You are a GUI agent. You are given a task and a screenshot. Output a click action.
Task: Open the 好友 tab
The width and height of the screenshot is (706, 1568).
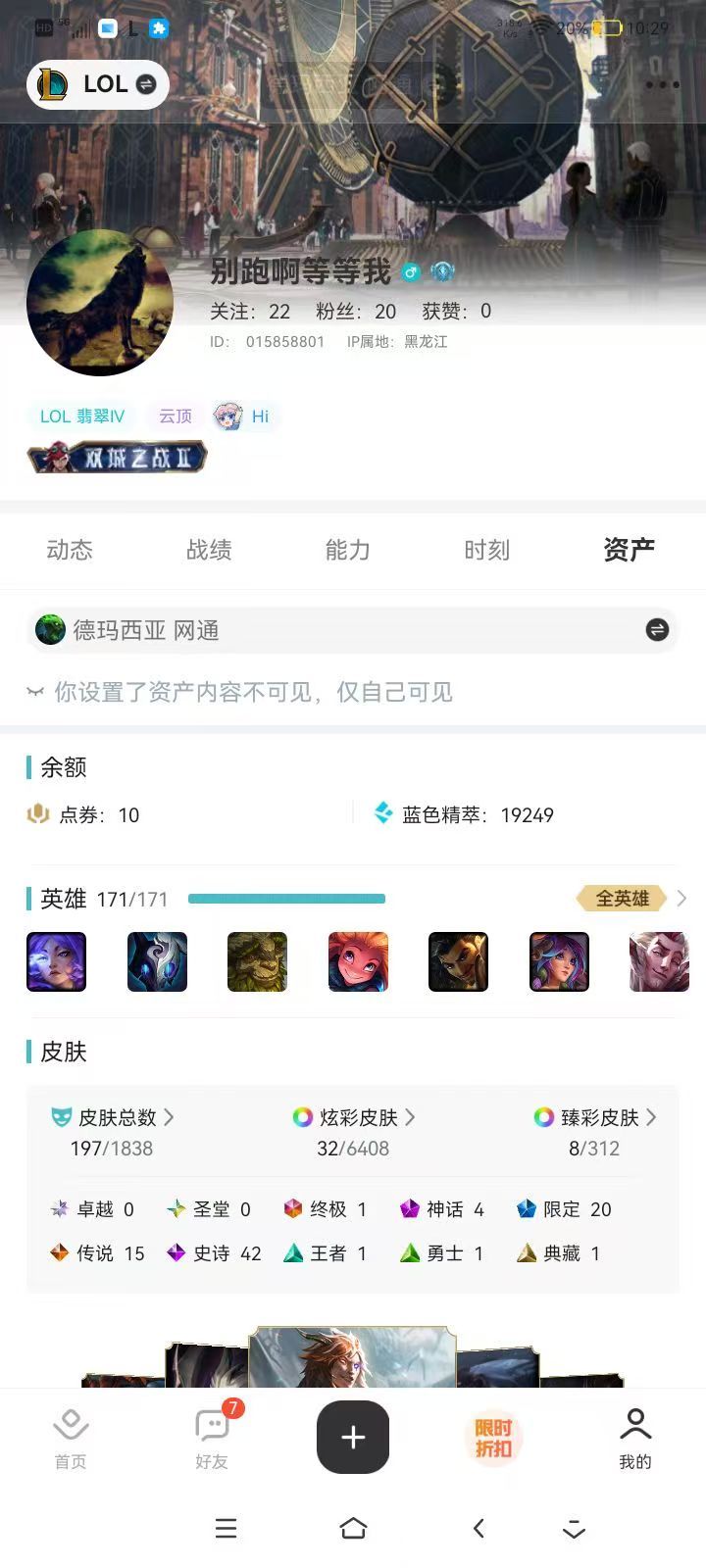point(213,1439)
